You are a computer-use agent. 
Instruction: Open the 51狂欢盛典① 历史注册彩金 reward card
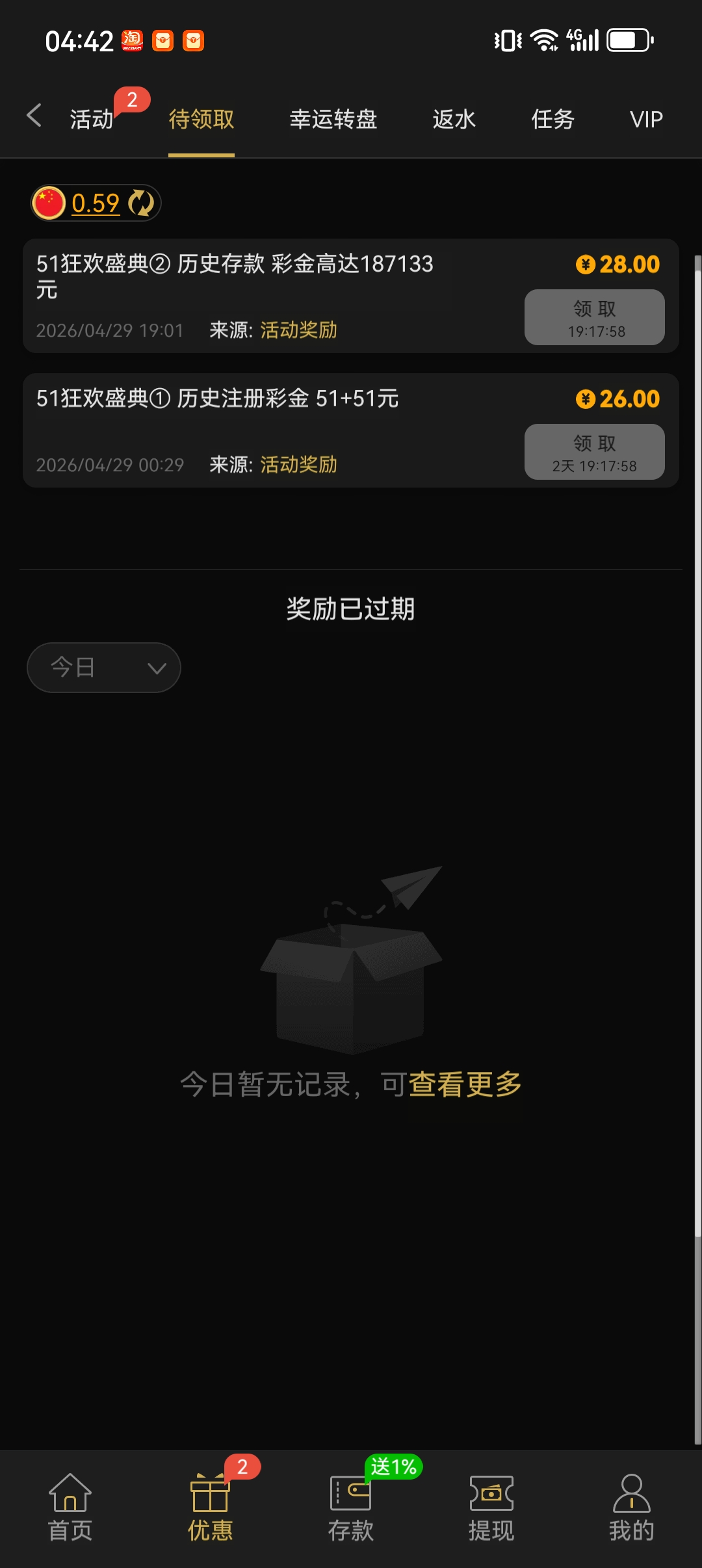(351, 430)
